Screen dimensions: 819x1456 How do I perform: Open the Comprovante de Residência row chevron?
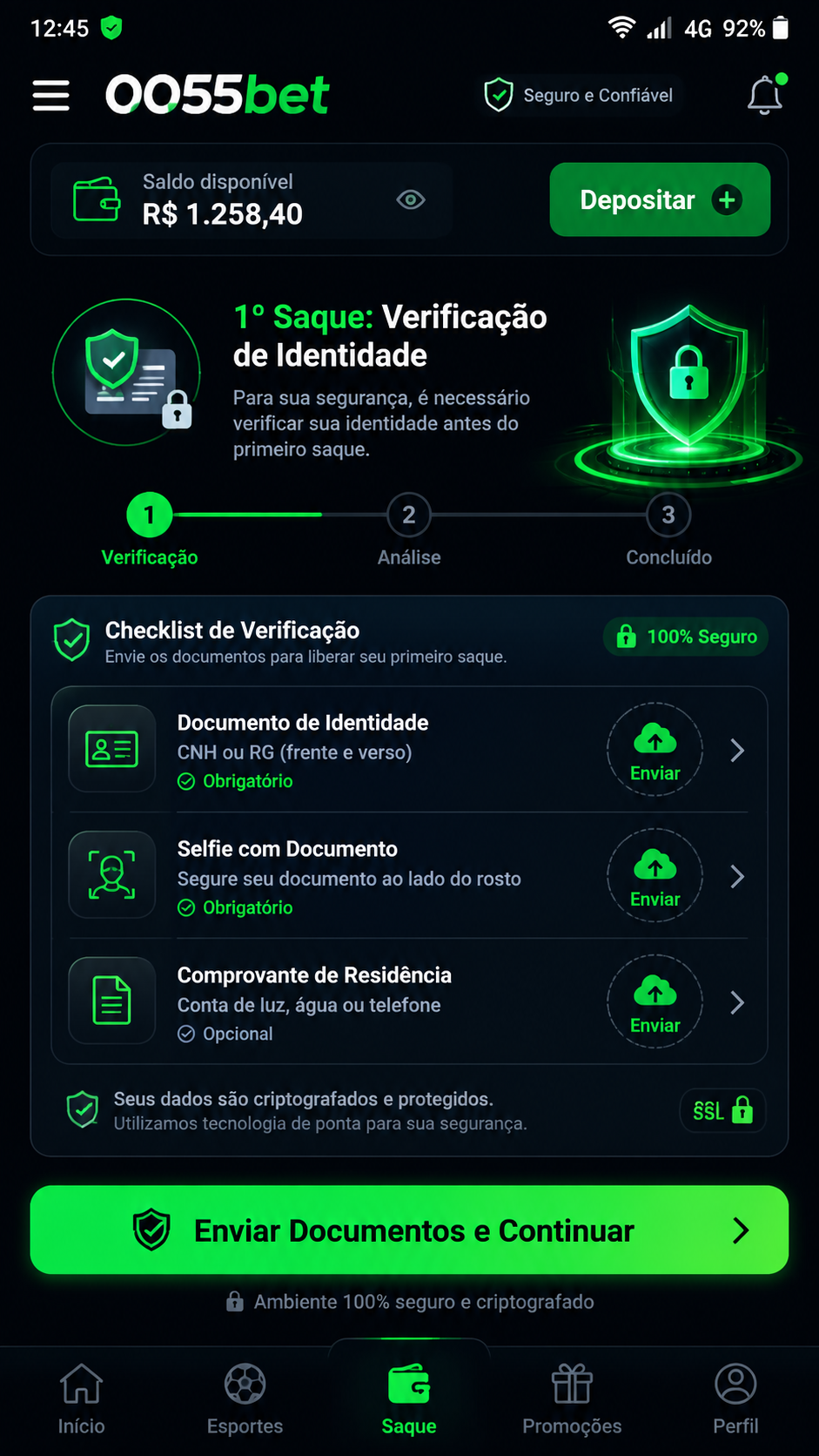click(x=737, y=1003)
